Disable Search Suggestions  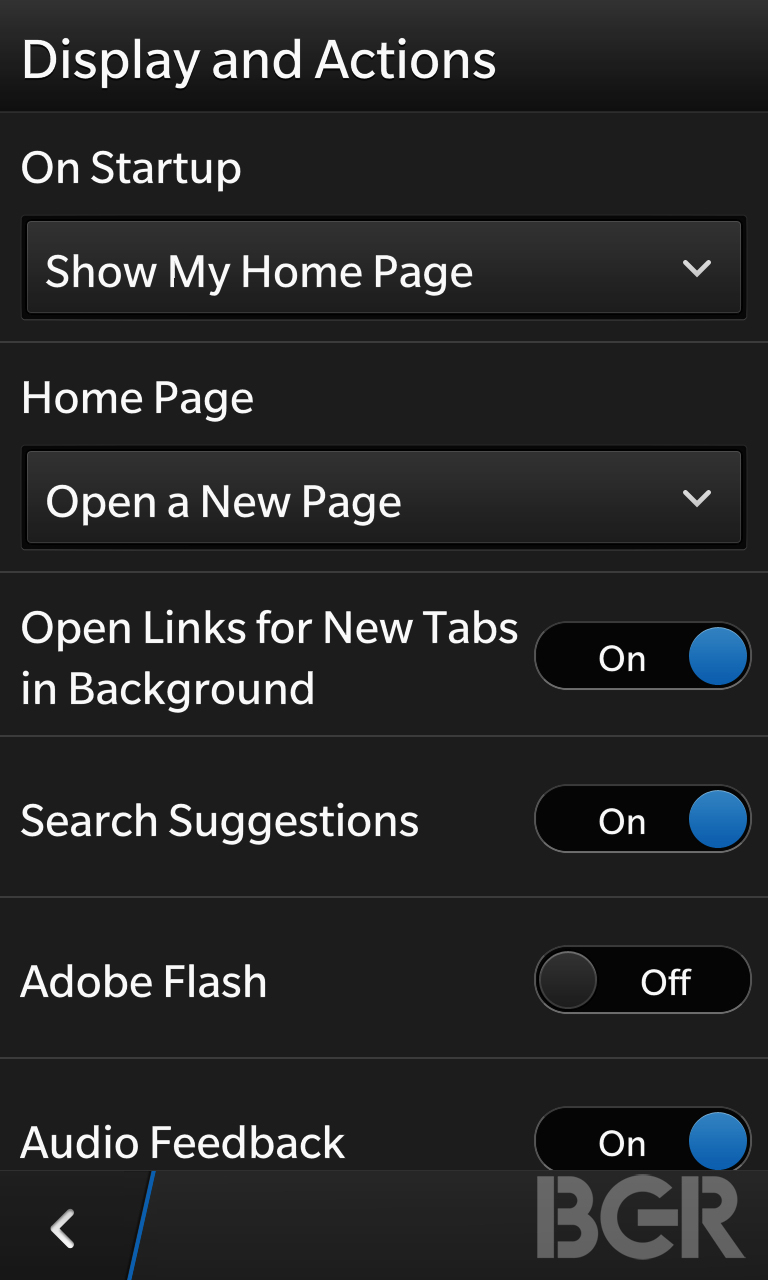[x=643, y=819]
